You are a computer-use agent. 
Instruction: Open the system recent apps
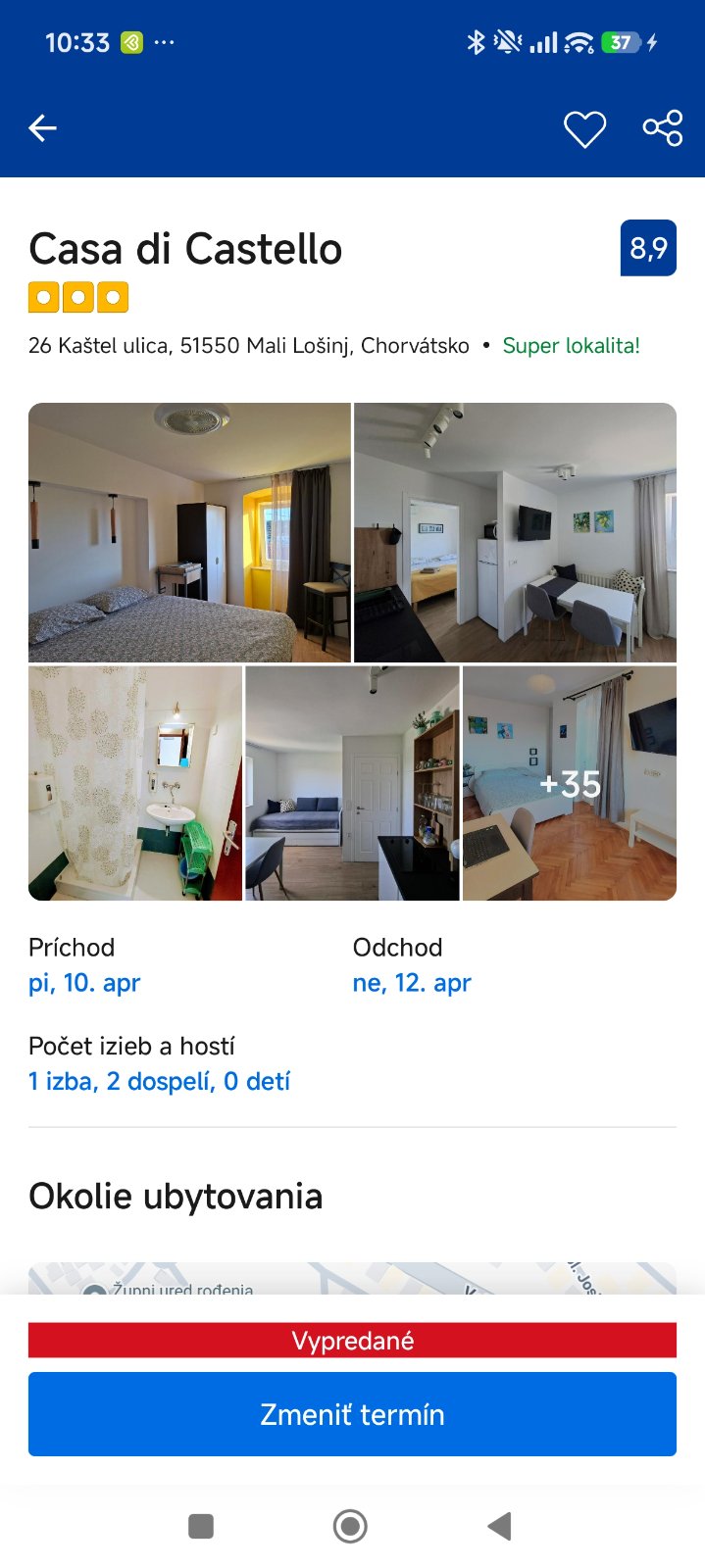[201, 1526]
